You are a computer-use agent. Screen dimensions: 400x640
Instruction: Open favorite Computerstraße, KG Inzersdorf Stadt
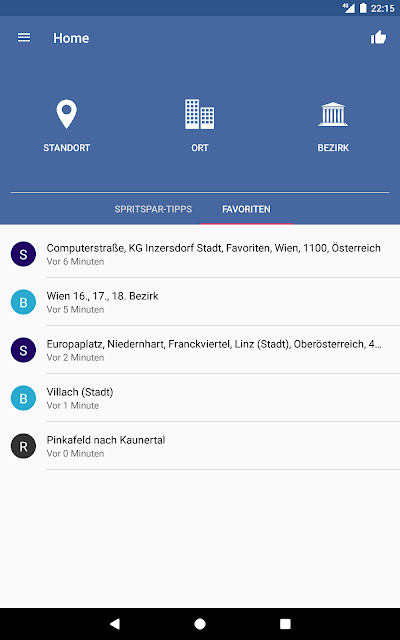click(200, 253)
